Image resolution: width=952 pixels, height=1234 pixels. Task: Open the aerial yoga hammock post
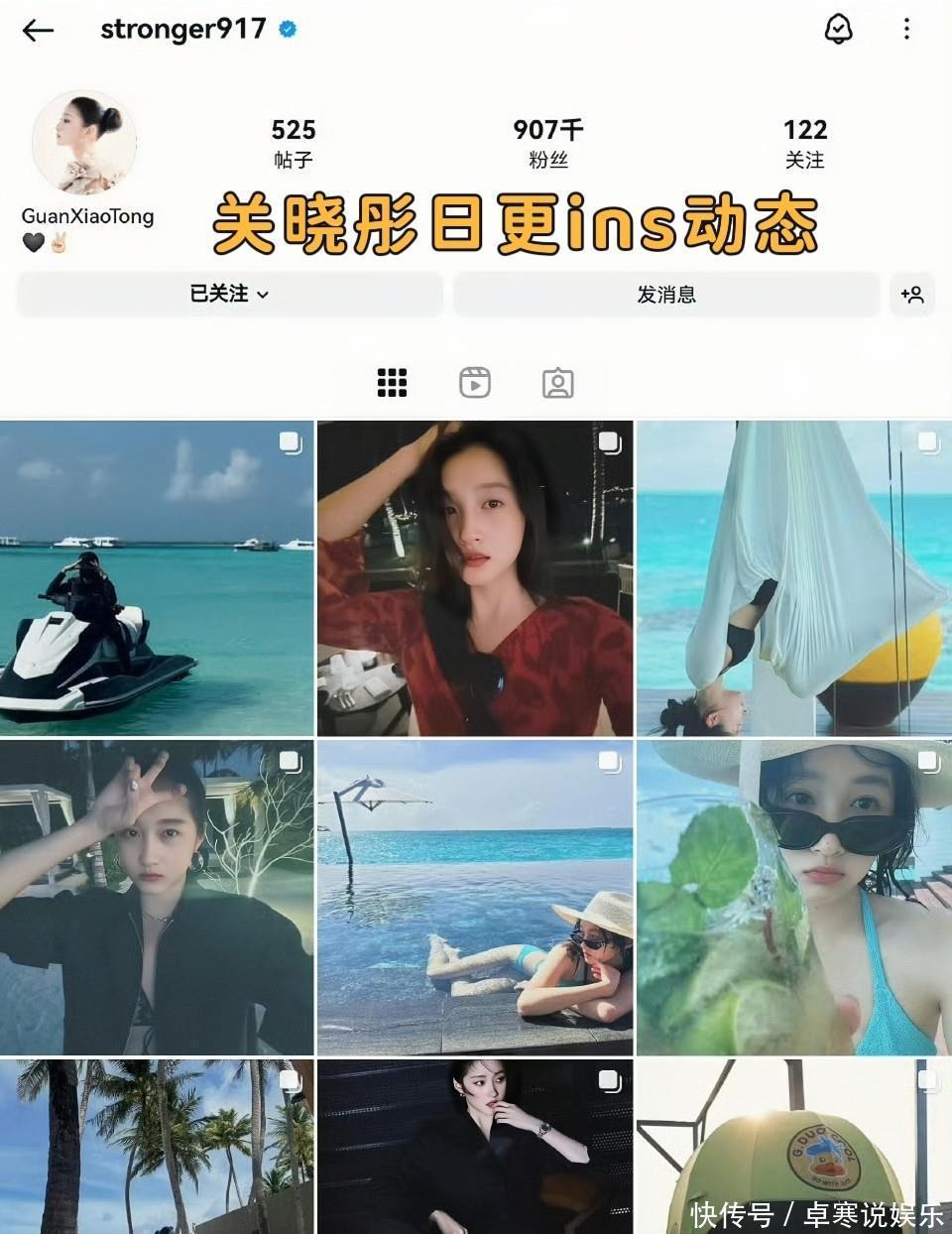pos(793,578)
